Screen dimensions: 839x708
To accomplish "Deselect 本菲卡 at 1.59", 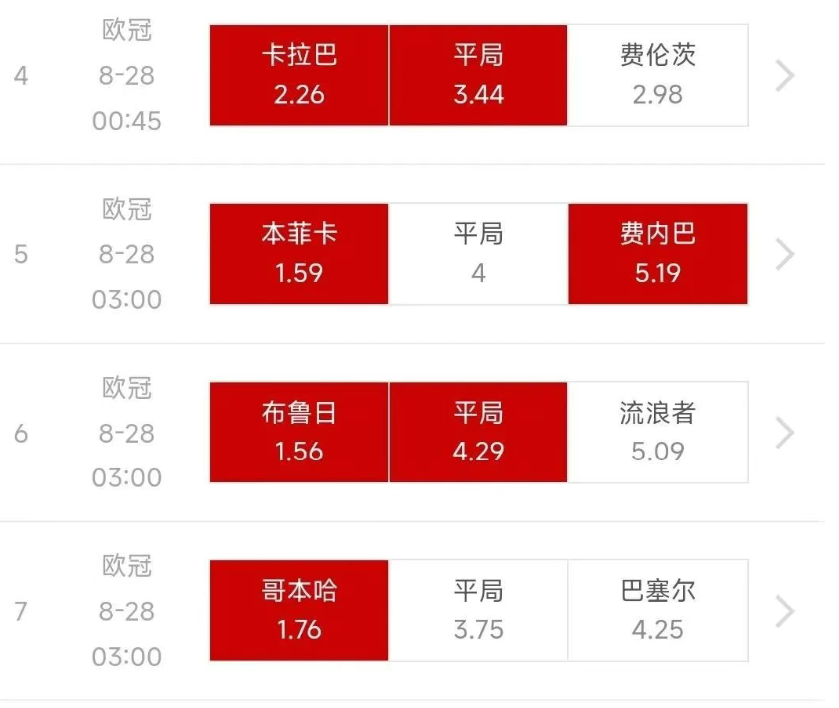I will [x=299, y=254].
